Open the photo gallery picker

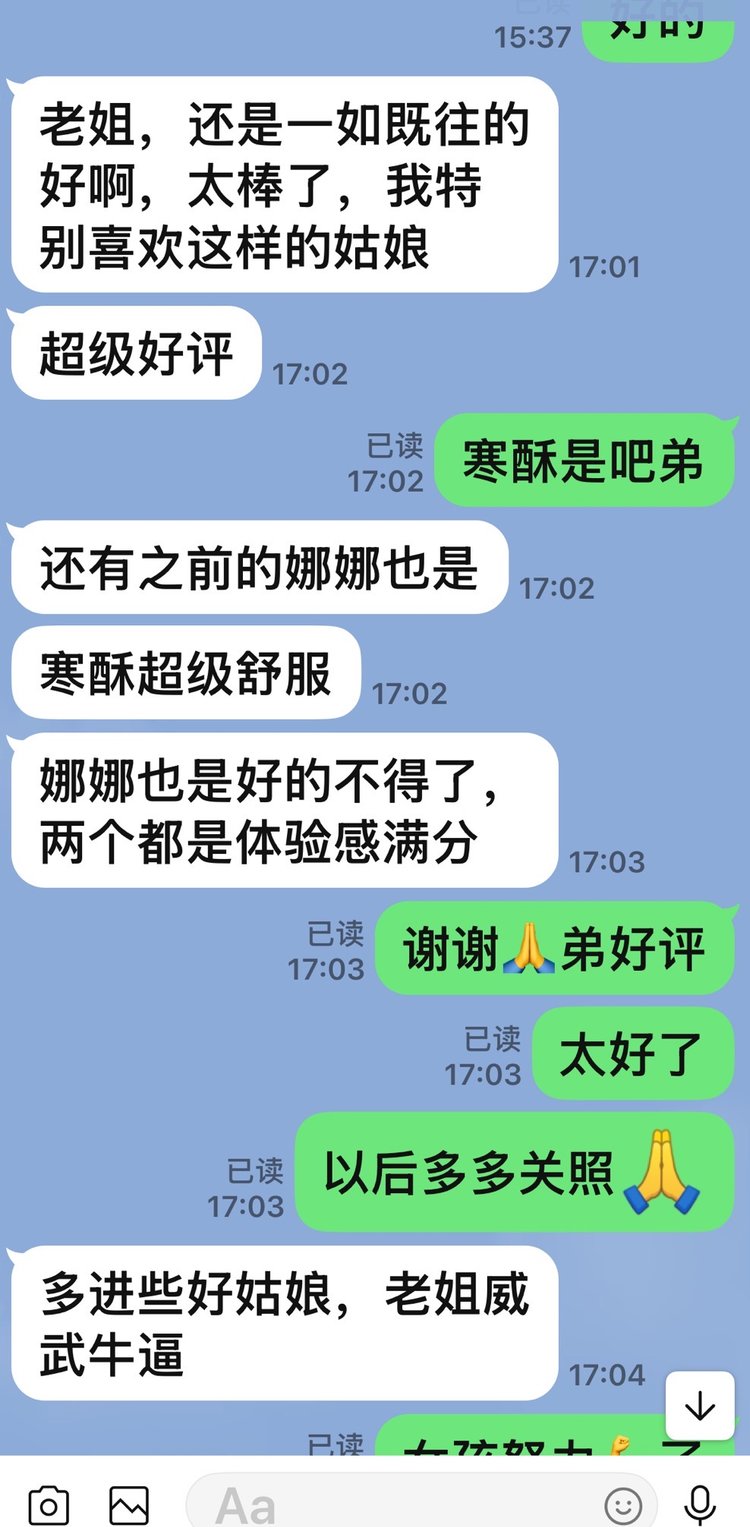[129, 1503]
